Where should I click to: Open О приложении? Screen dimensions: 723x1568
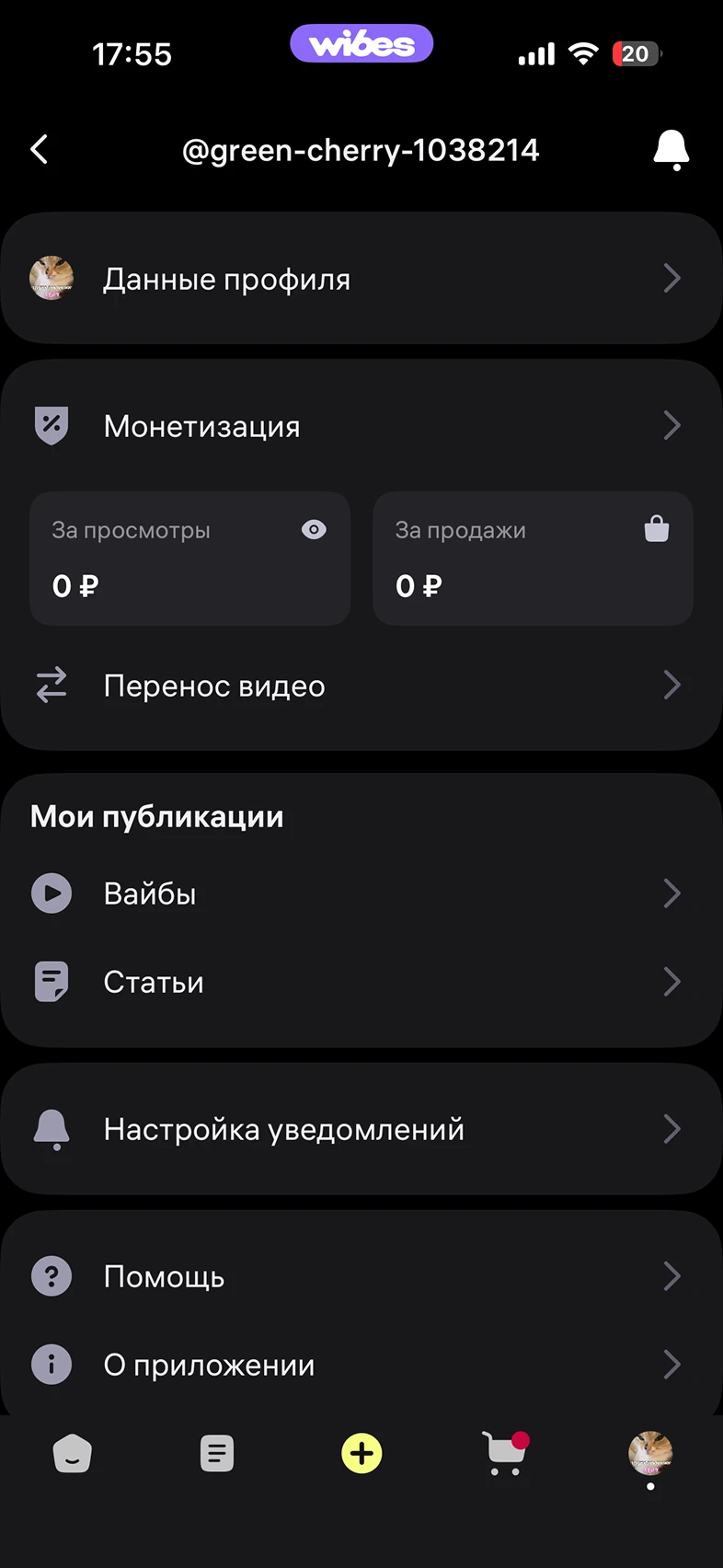point(361,1365)
